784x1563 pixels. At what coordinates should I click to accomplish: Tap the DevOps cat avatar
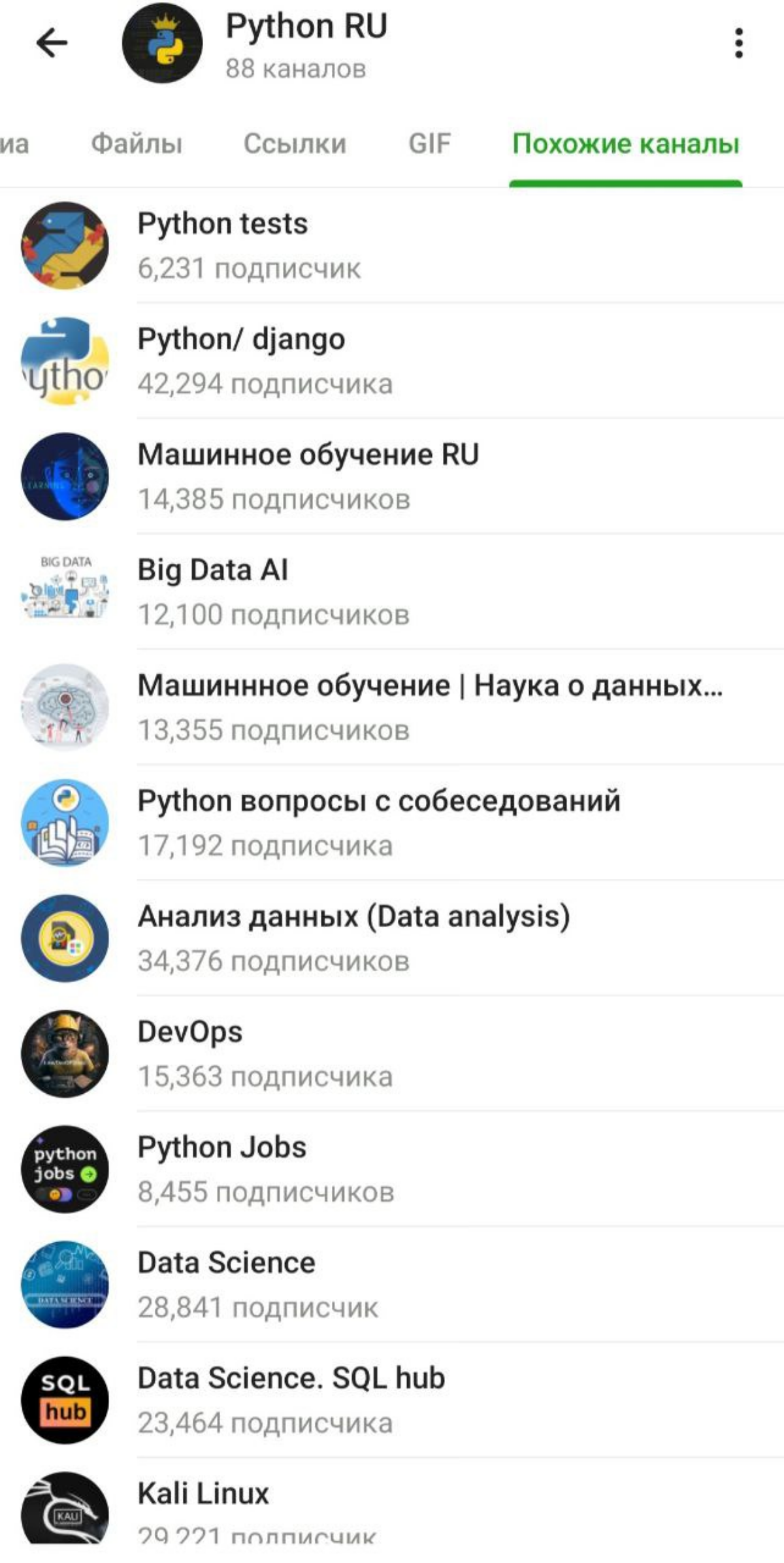64,1053
